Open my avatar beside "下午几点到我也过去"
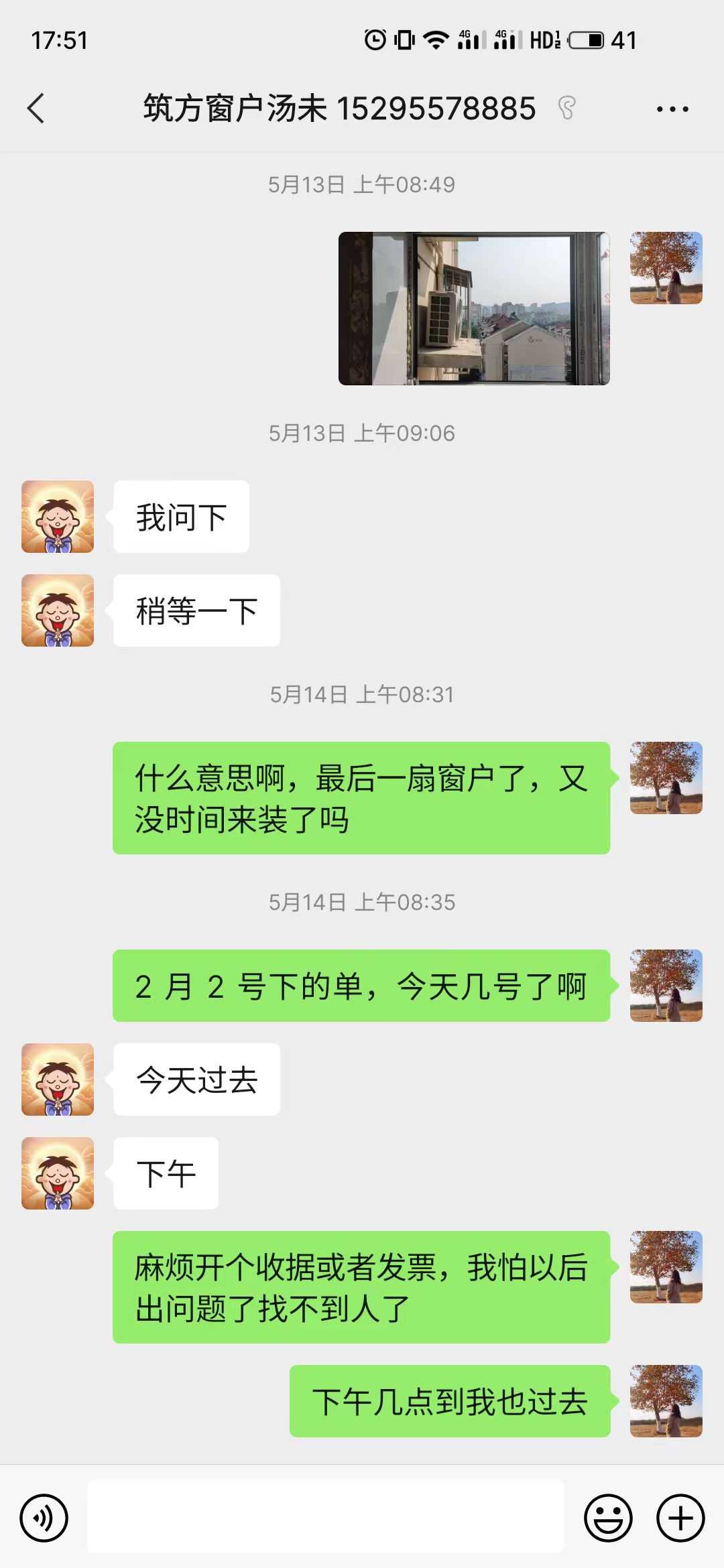This screenshot has width=724, height=1568. [666, 1401]
